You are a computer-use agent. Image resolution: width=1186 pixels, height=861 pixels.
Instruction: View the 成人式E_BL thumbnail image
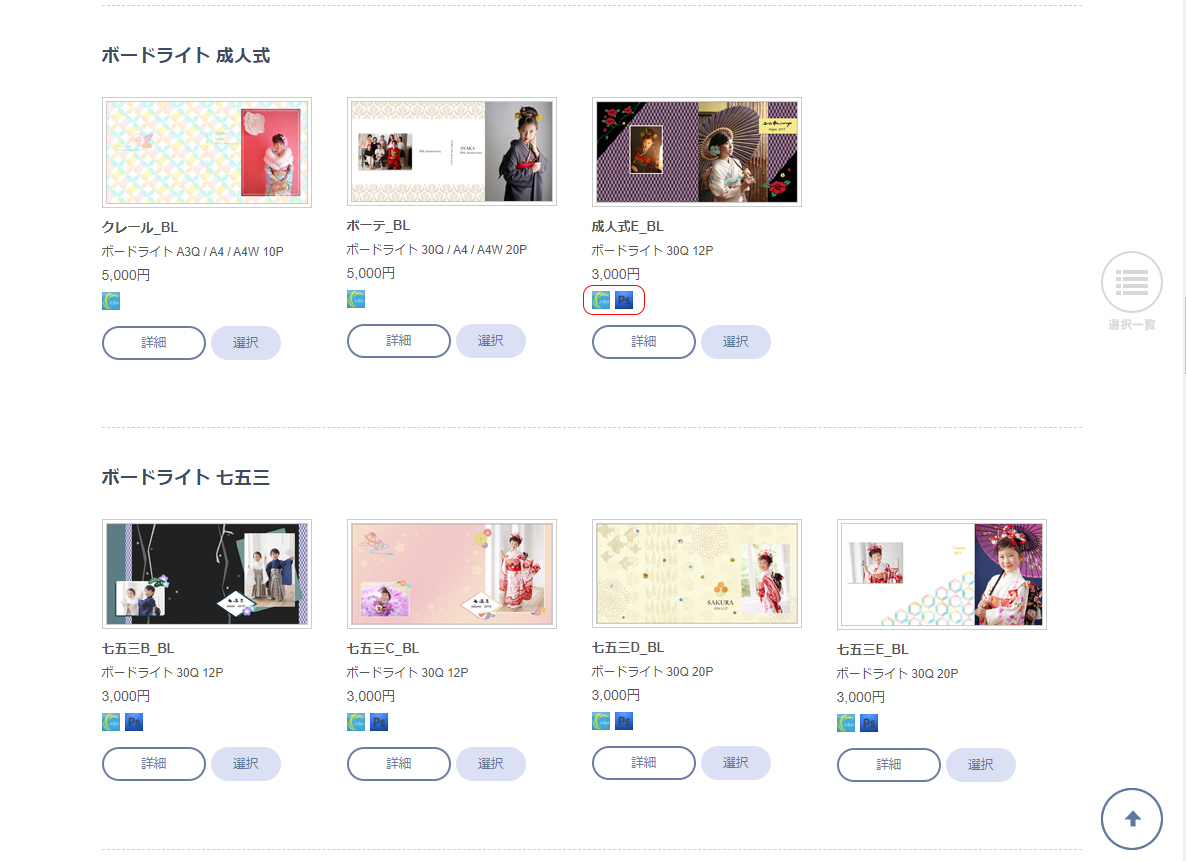(697, 151)
